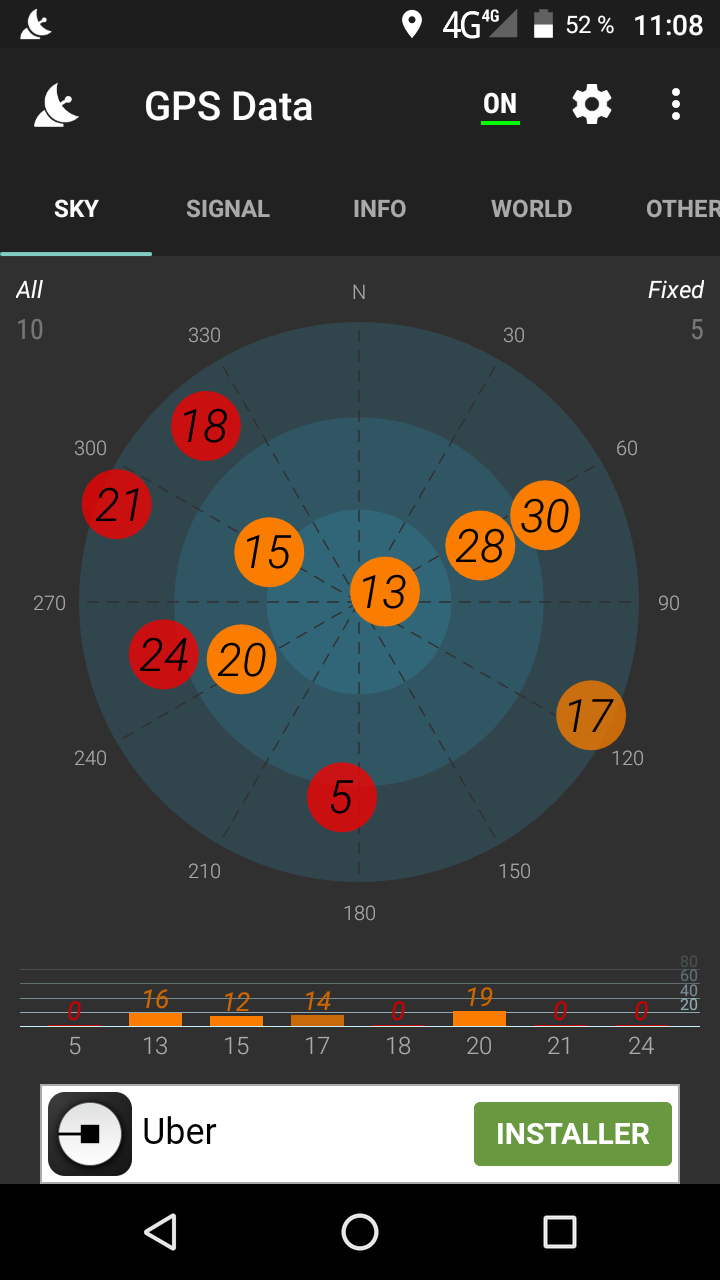This screenshot has width=720, height=1280.
Task: Go to the home screen
Action: [360, 1232]
